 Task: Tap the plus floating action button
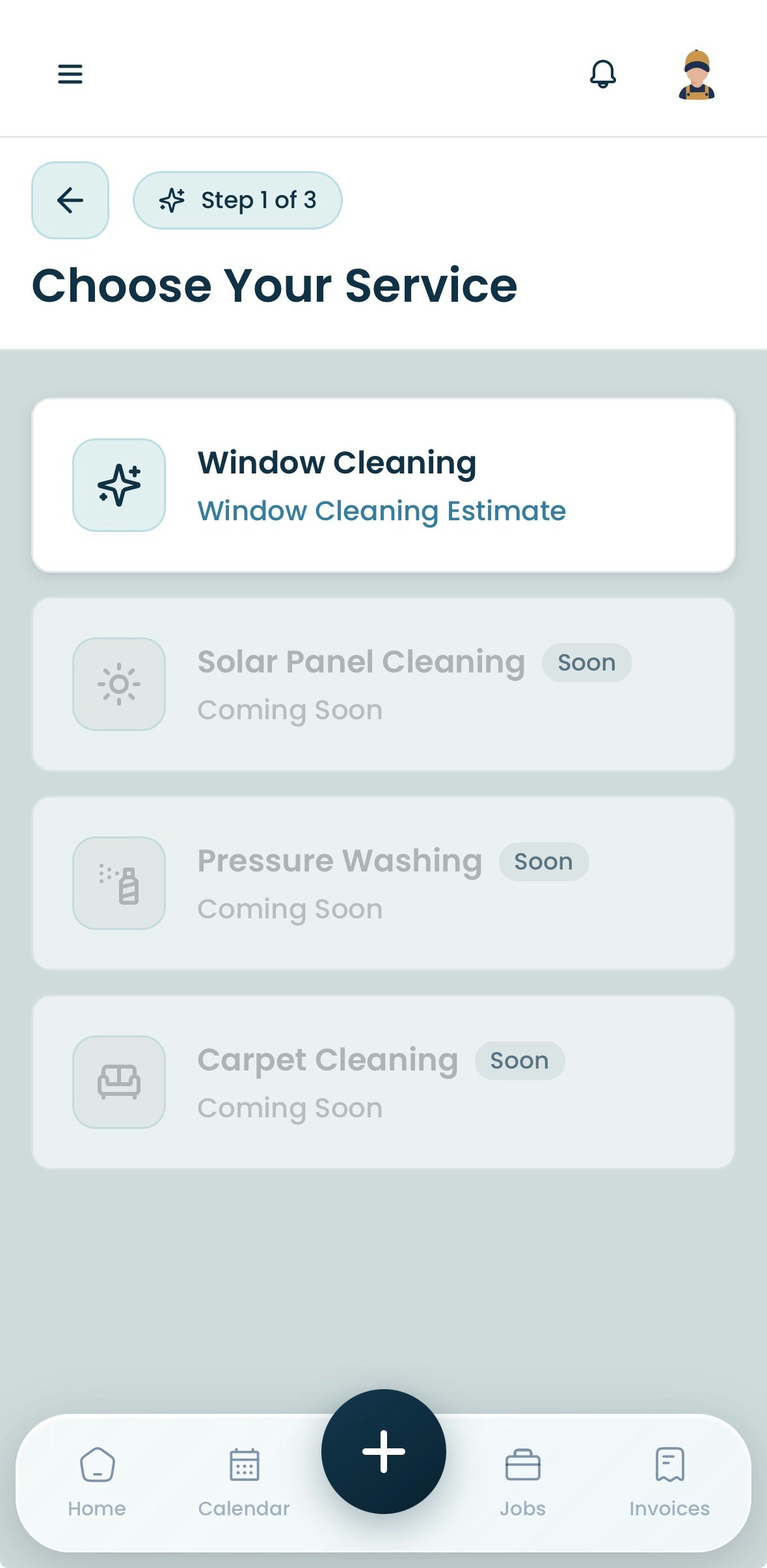384,1452
